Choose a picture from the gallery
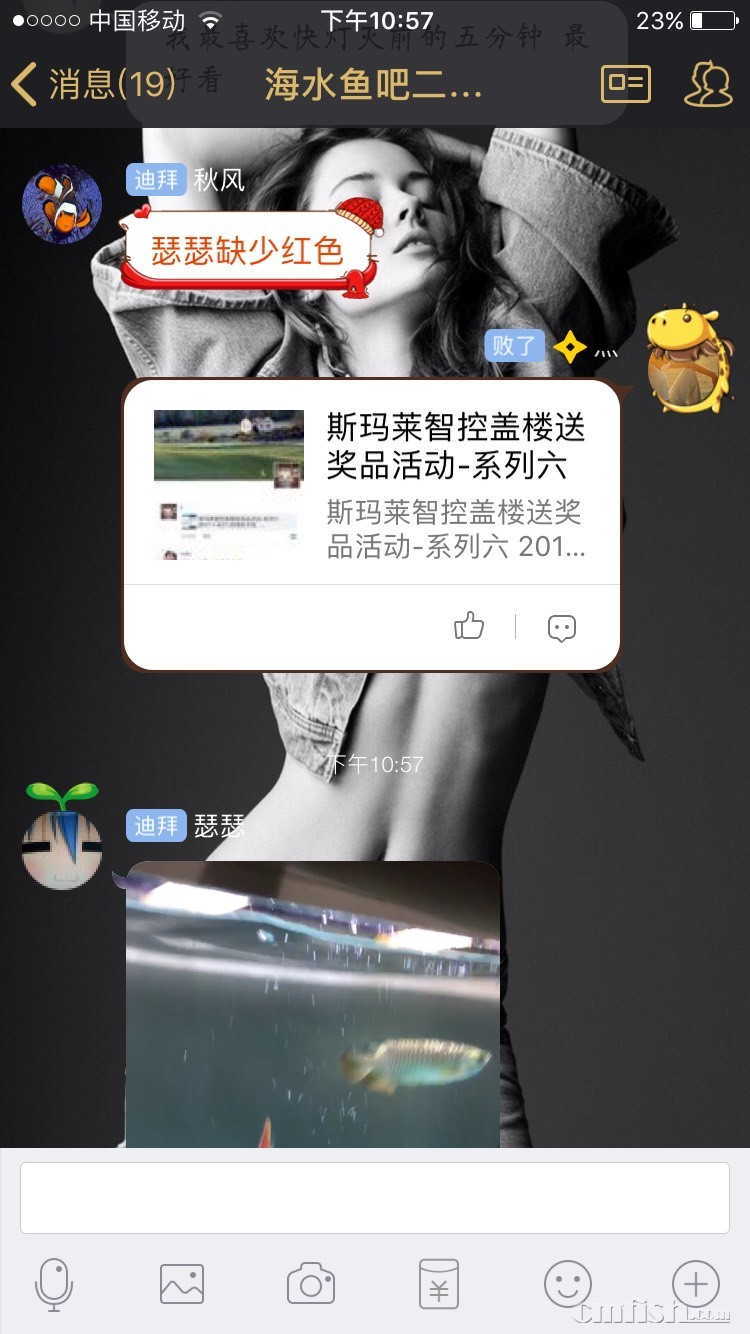This screenshot has width=750, height=1334. [x=182, y=1284]
